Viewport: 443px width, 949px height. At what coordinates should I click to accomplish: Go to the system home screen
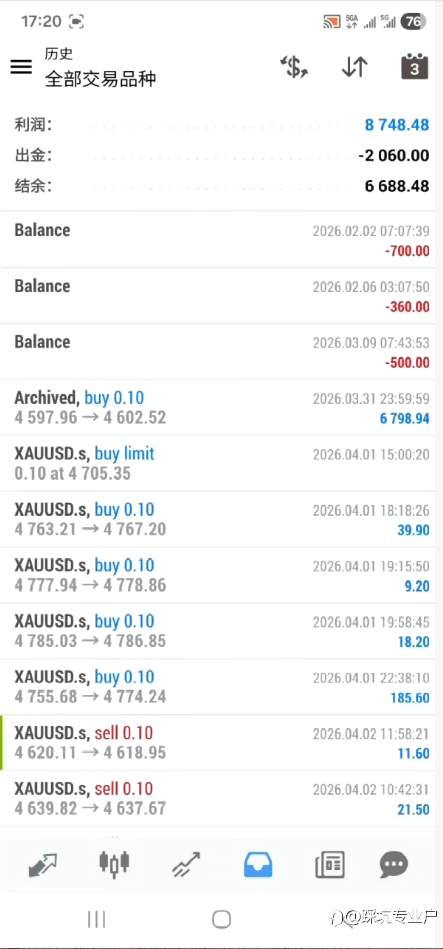tap(222, 919)
